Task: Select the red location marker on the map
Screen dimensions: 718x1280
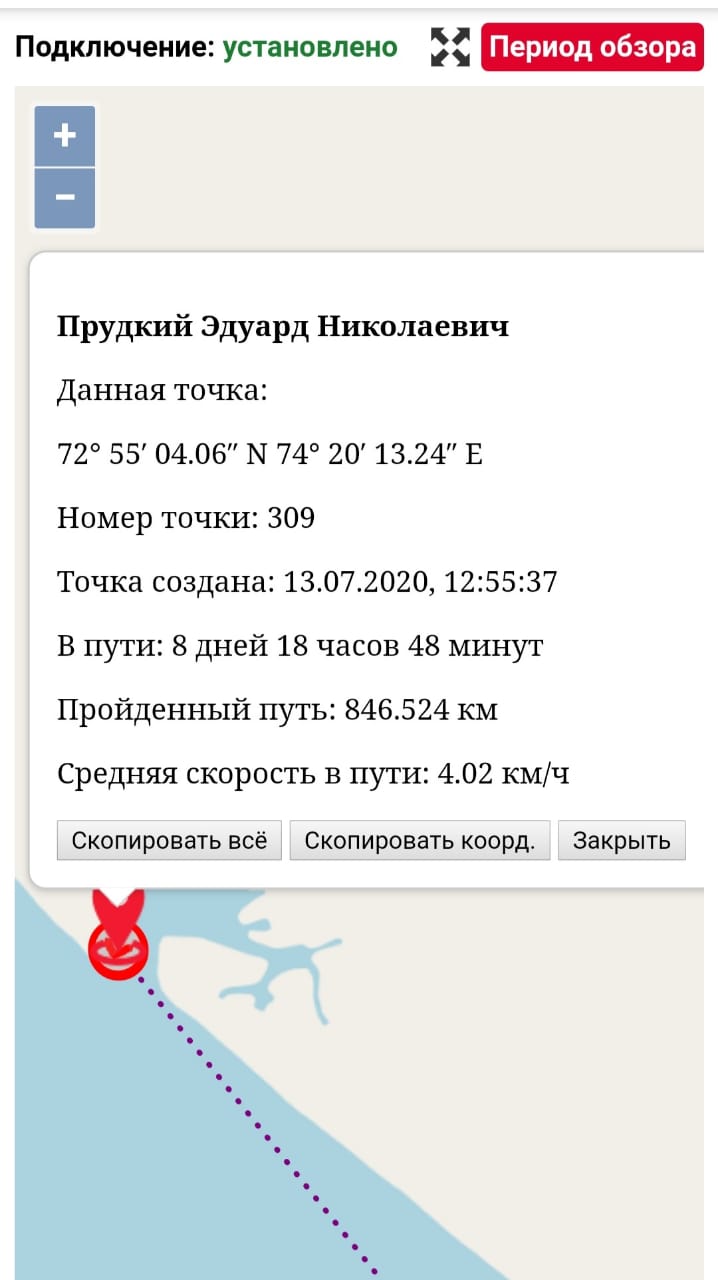Action: (x=118, y=935)
